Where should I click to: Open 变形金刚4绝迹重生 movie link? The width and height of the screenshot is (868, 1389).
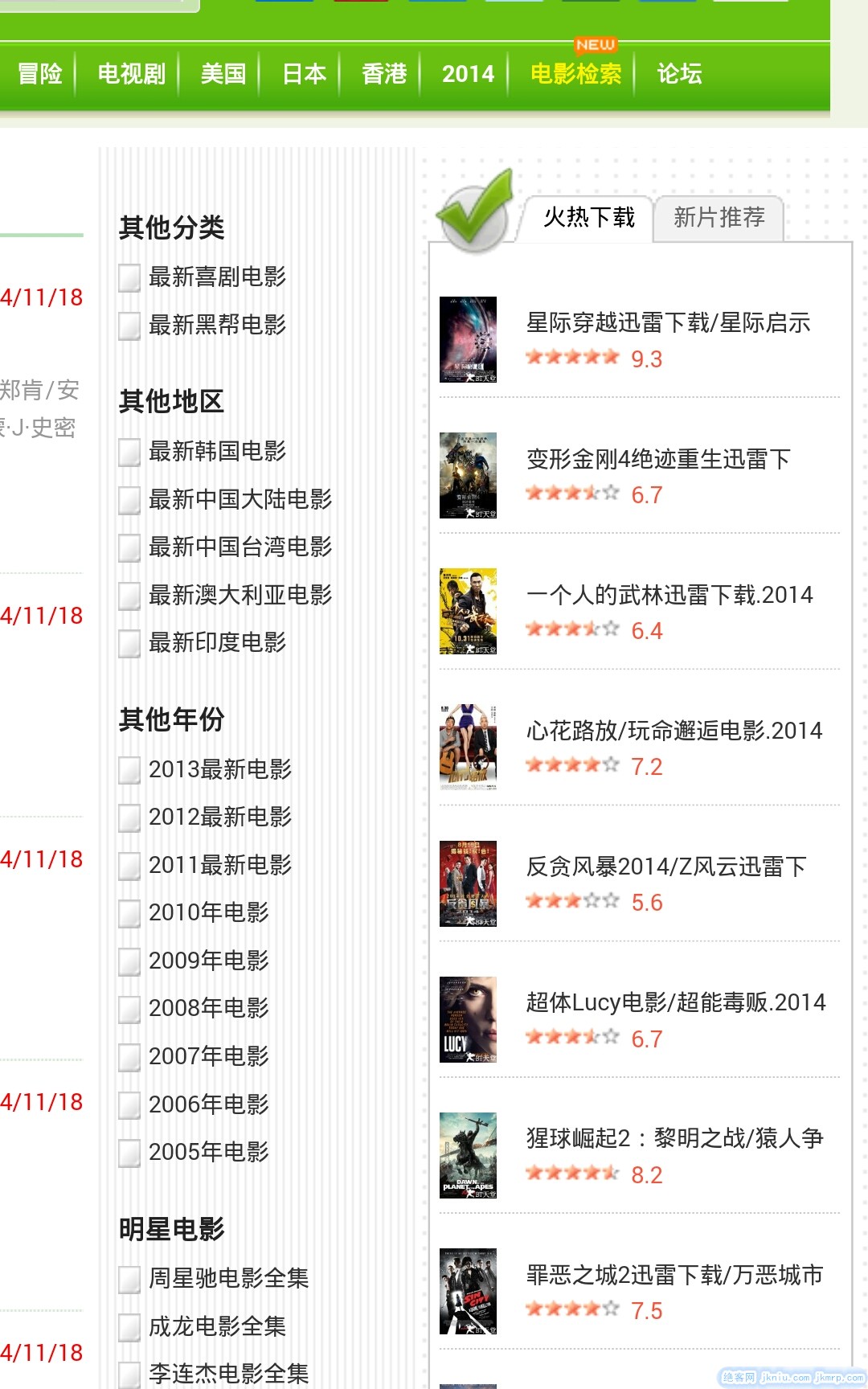tap(658, 459)
